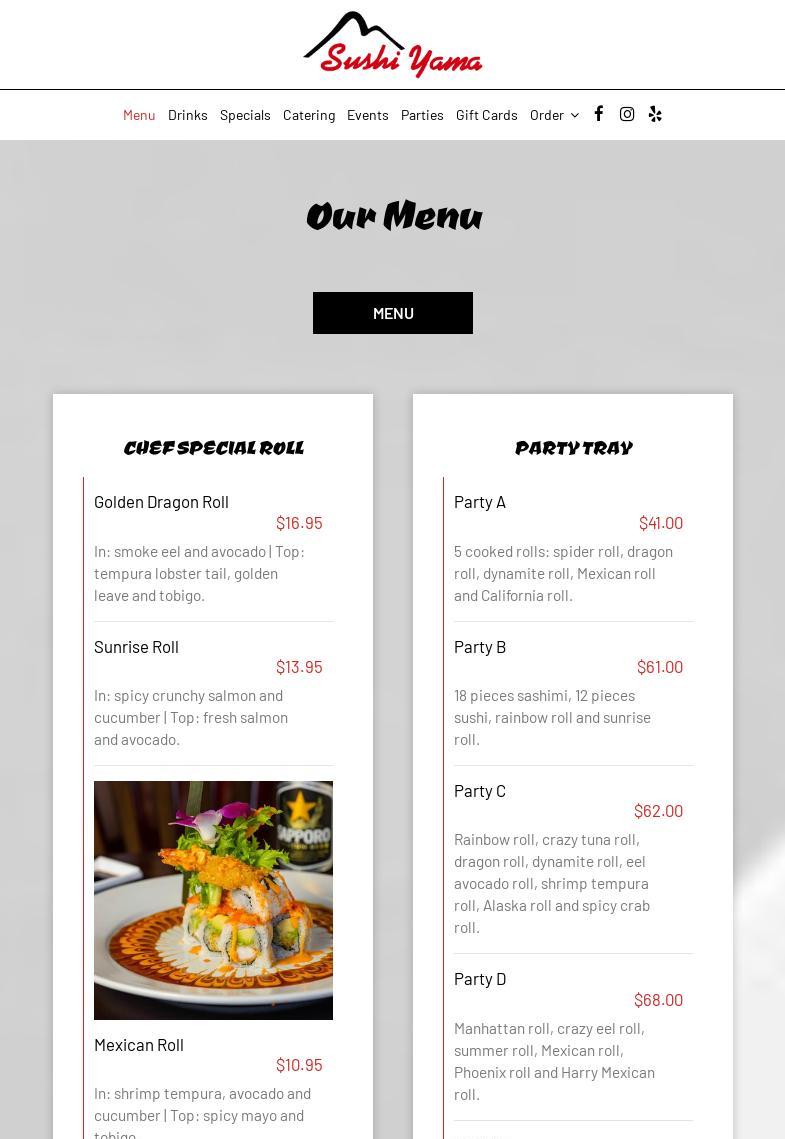
Task: Expand the Order dropdown
Action: [x=554, y=115]
